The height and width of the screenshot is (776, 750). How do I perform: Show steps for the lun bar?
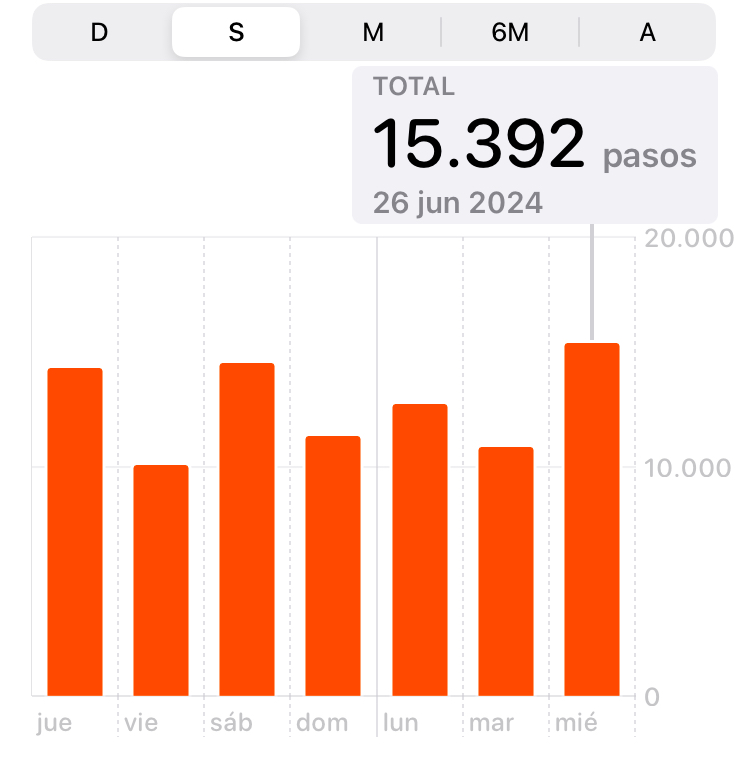(420, 550)
